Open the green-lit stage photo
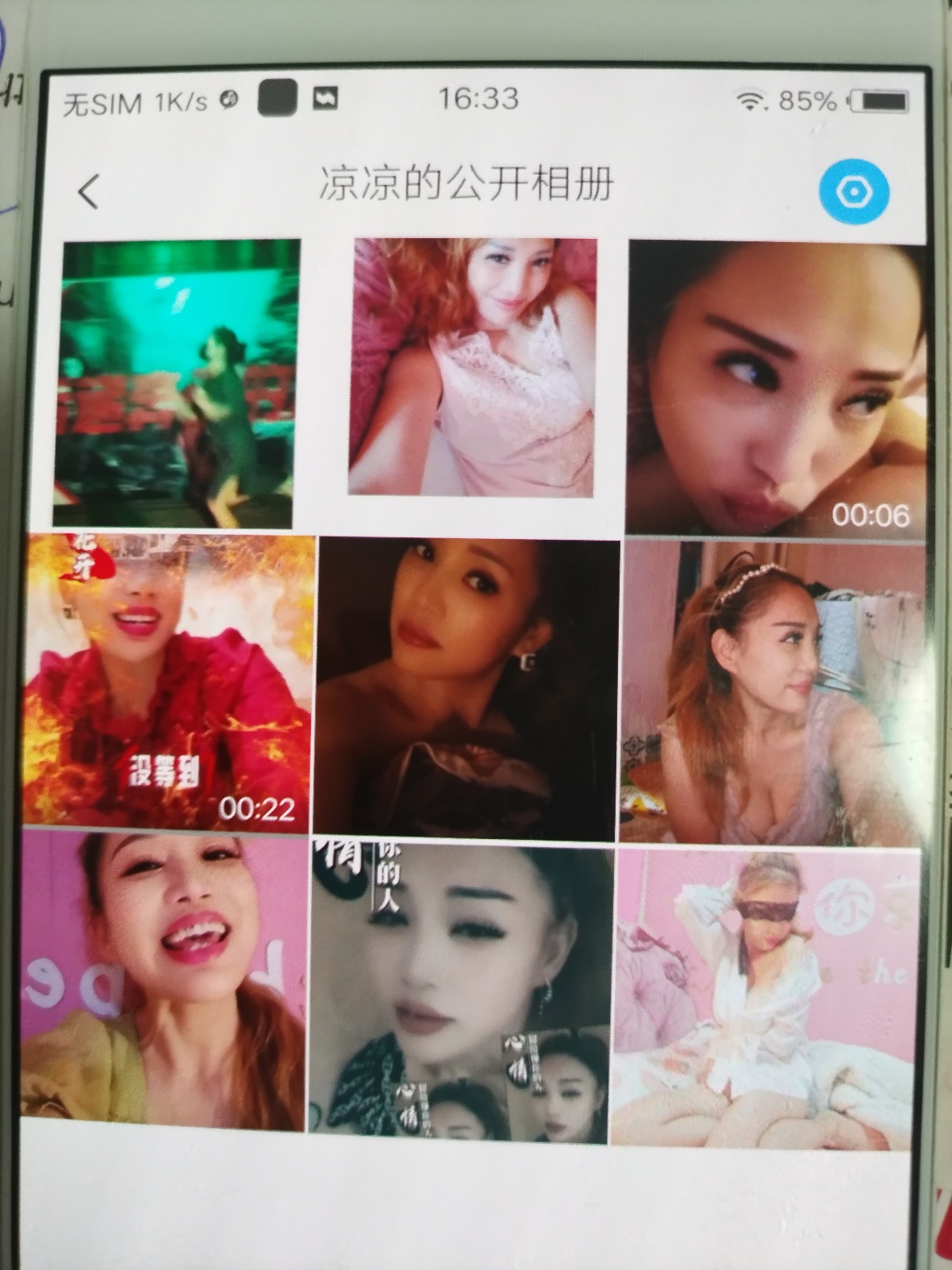Screen dimensions: 952x1270 [178, 383]
